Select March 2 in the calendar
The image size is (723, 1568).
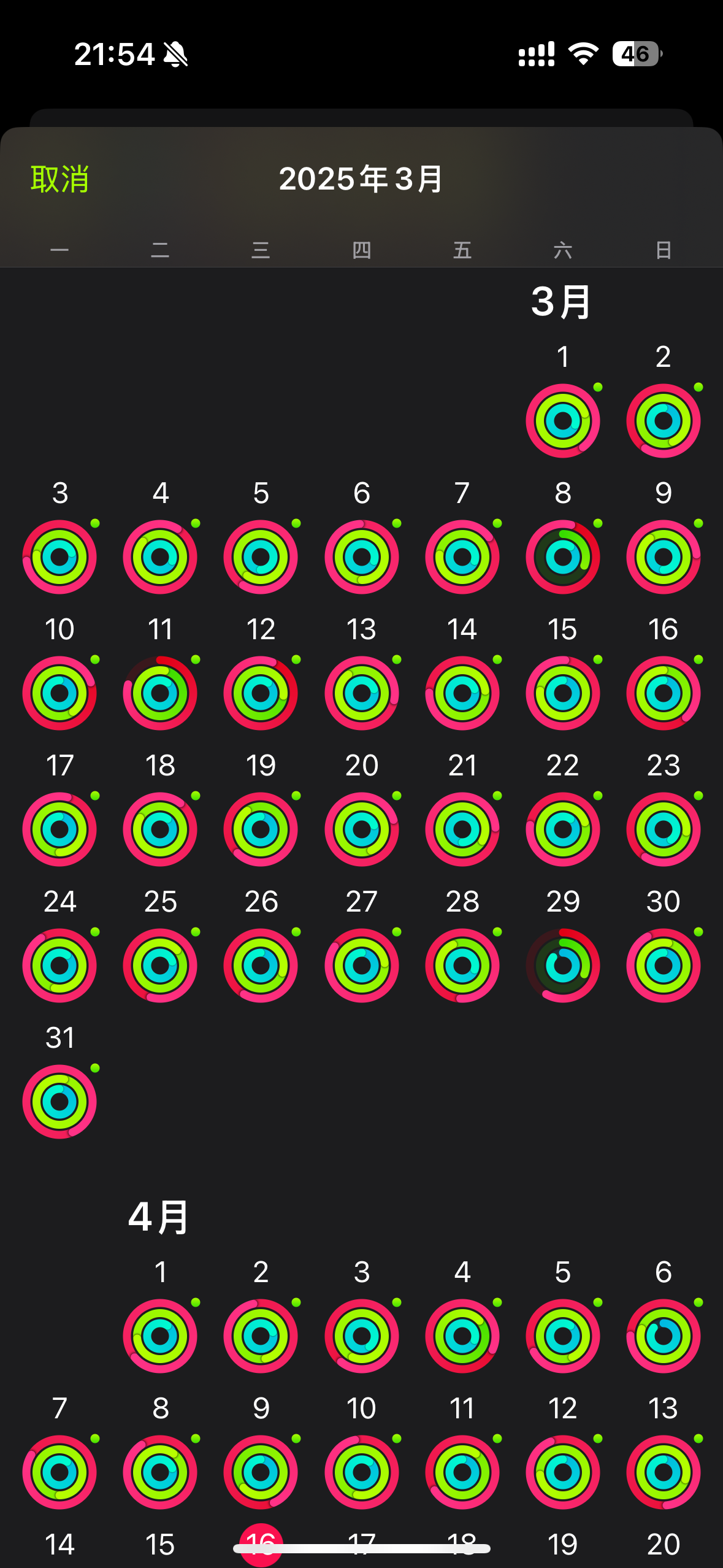pos(663,420)
